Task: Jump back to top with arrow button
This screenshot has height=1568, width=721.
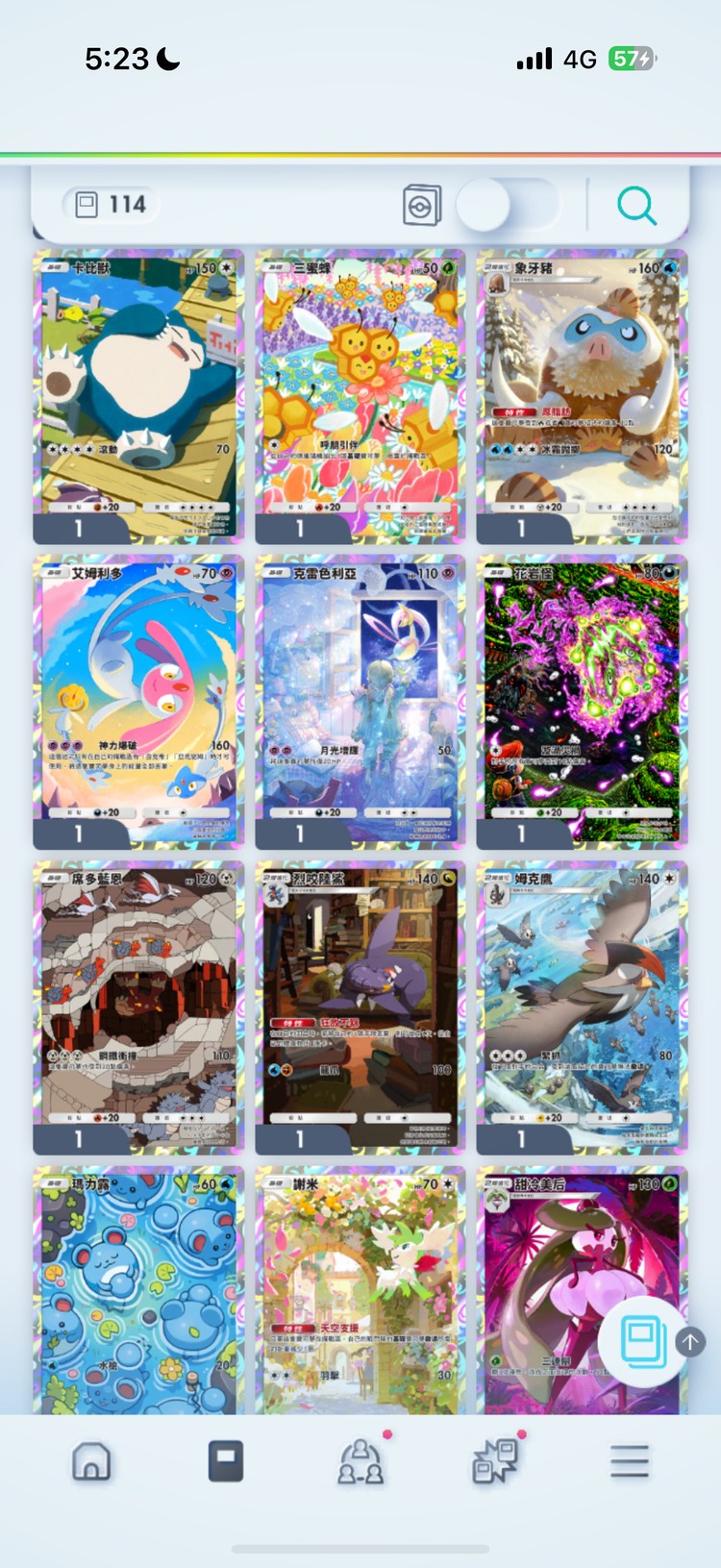Action: [x=690, y=1341]
